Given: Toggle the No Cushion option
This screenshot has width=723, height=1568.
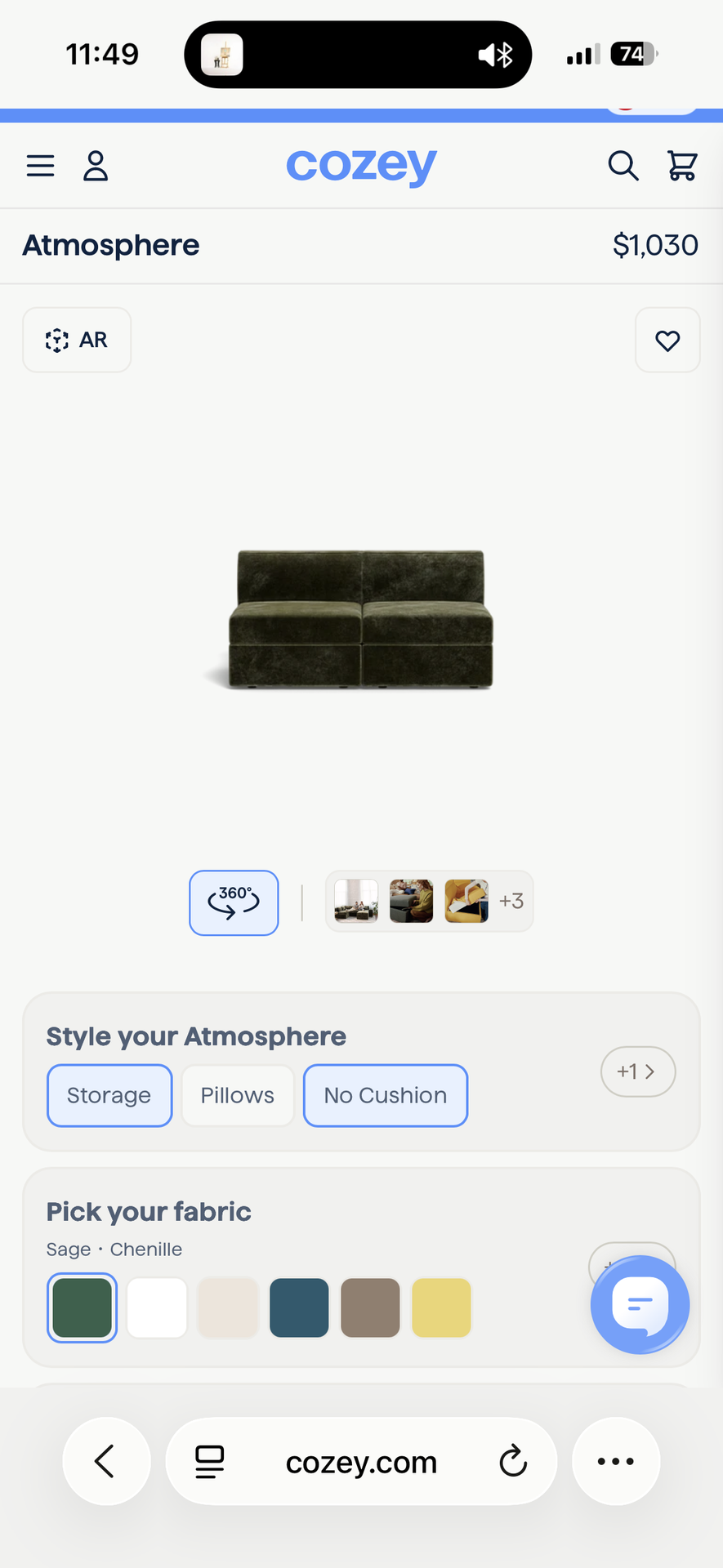Looking at the screenshot, I should [x=386, y=1095].
